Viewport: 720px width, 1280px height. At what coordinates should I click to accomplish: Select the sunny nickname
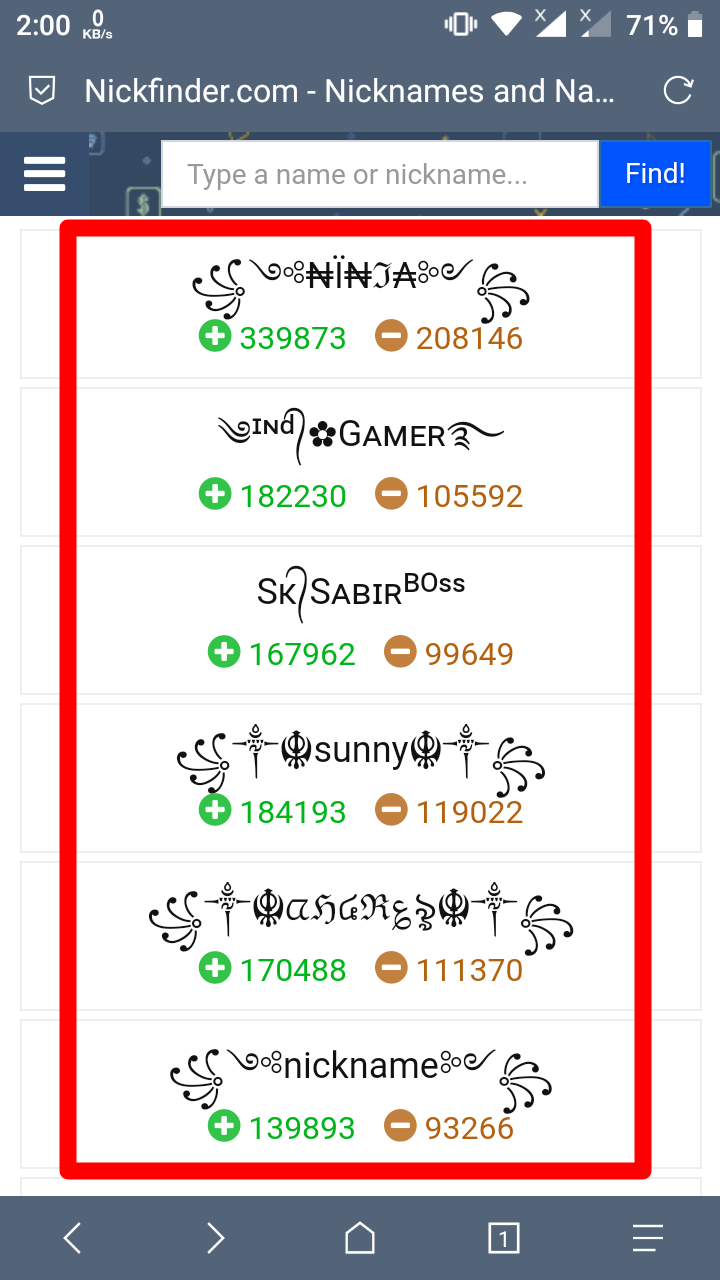point(360,751)
